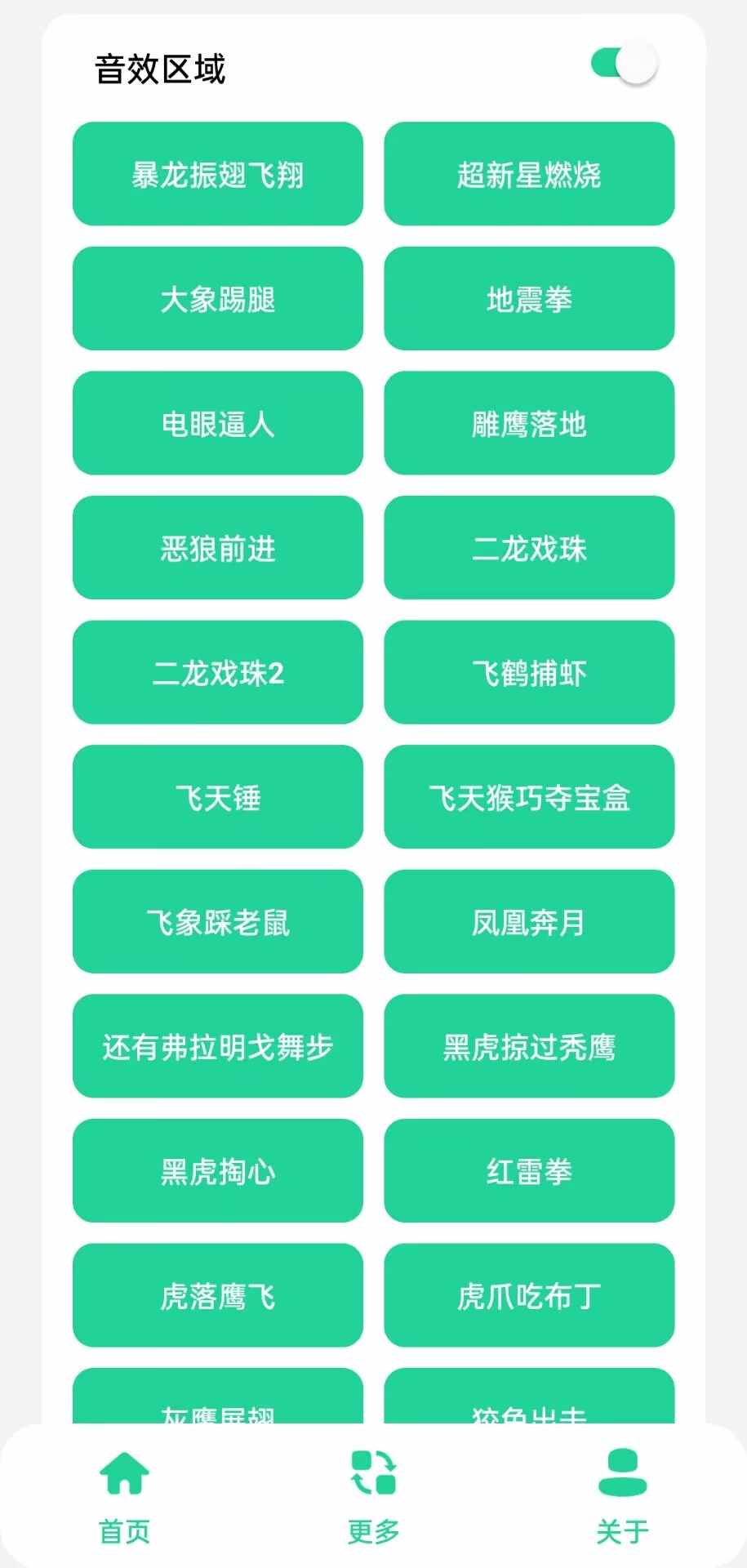747x1568 pixels.
Task: Play the 二龙戏珠2 sound effect
Action: [217, 673]
